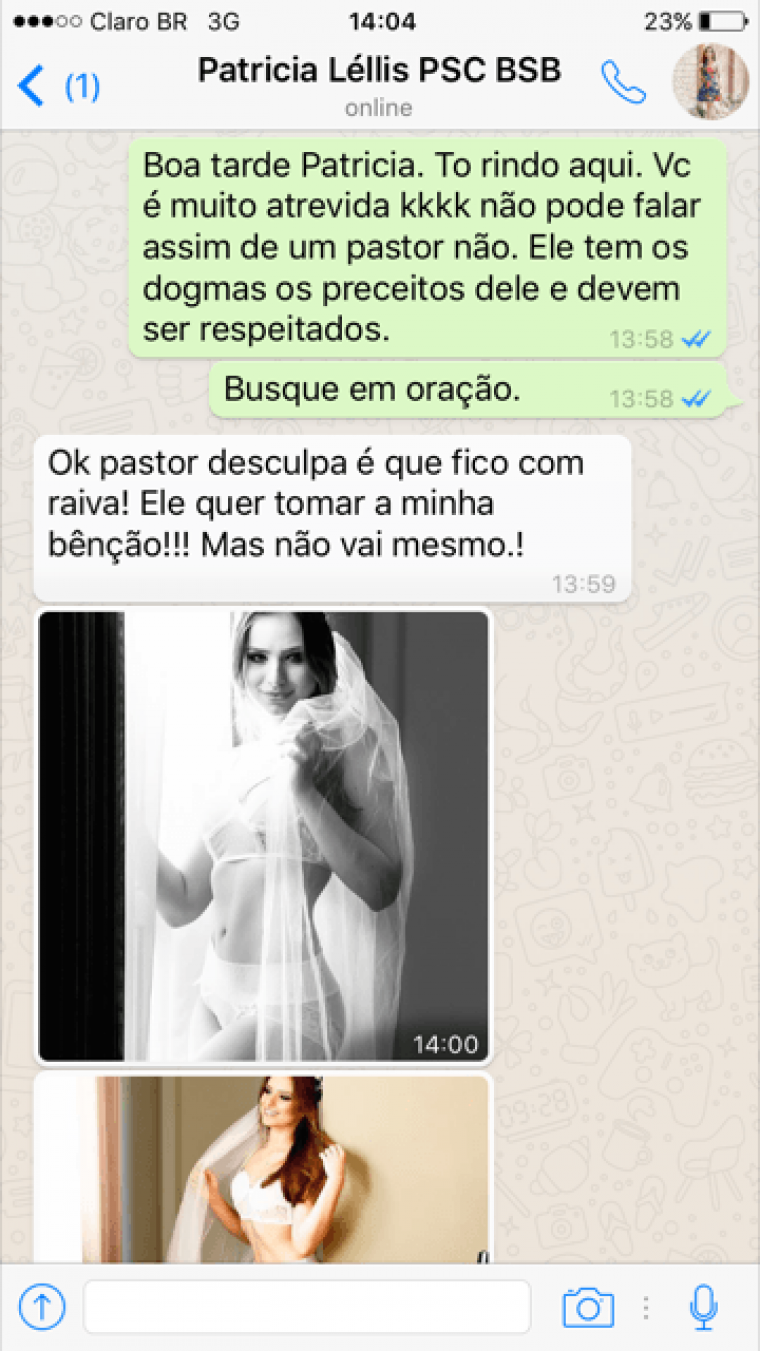The image size is (760, 1351).
Task: Tap the attachment upload arrow icon
Action: 42,1306
